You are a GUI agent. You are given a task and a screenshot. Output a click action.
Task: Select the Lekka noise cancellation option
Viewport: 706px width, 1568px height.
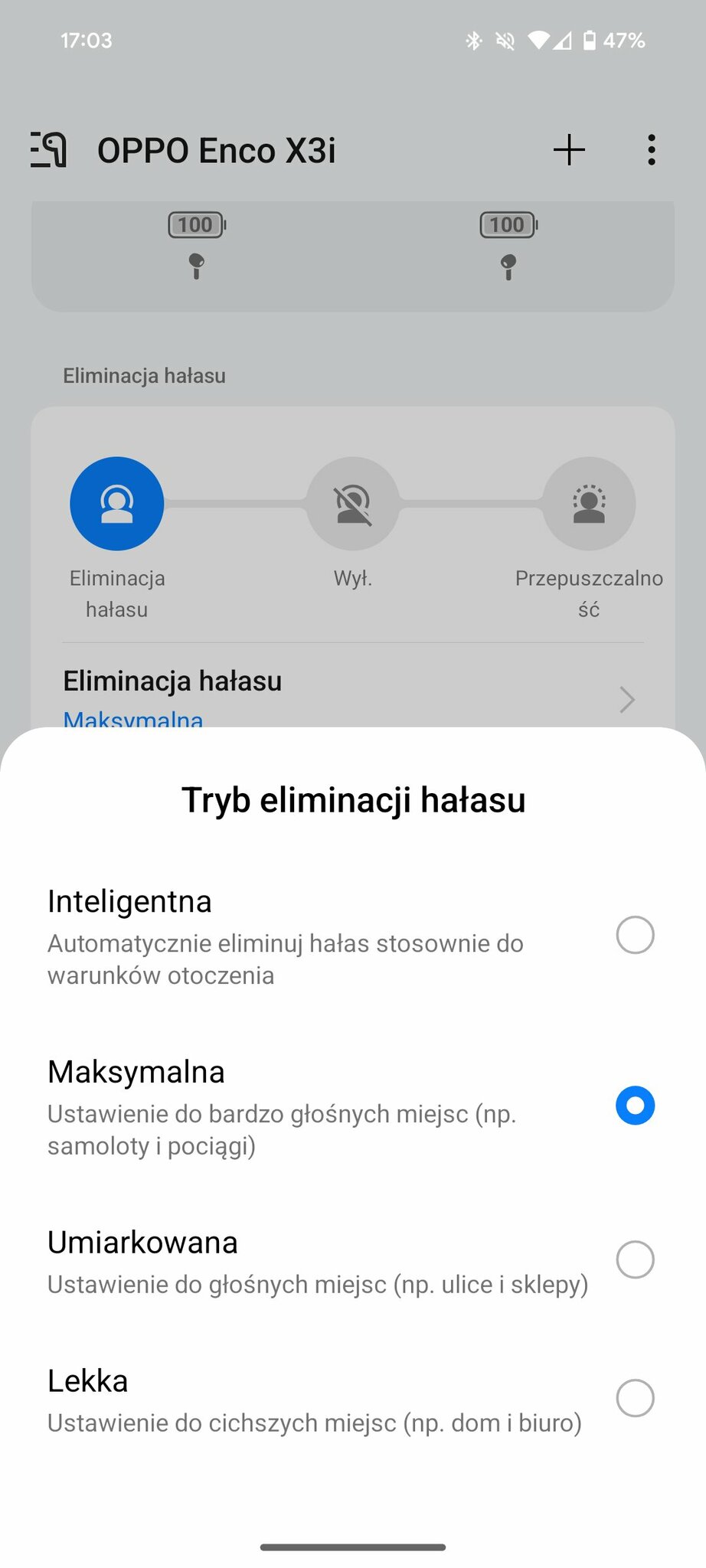point(352,1399)
